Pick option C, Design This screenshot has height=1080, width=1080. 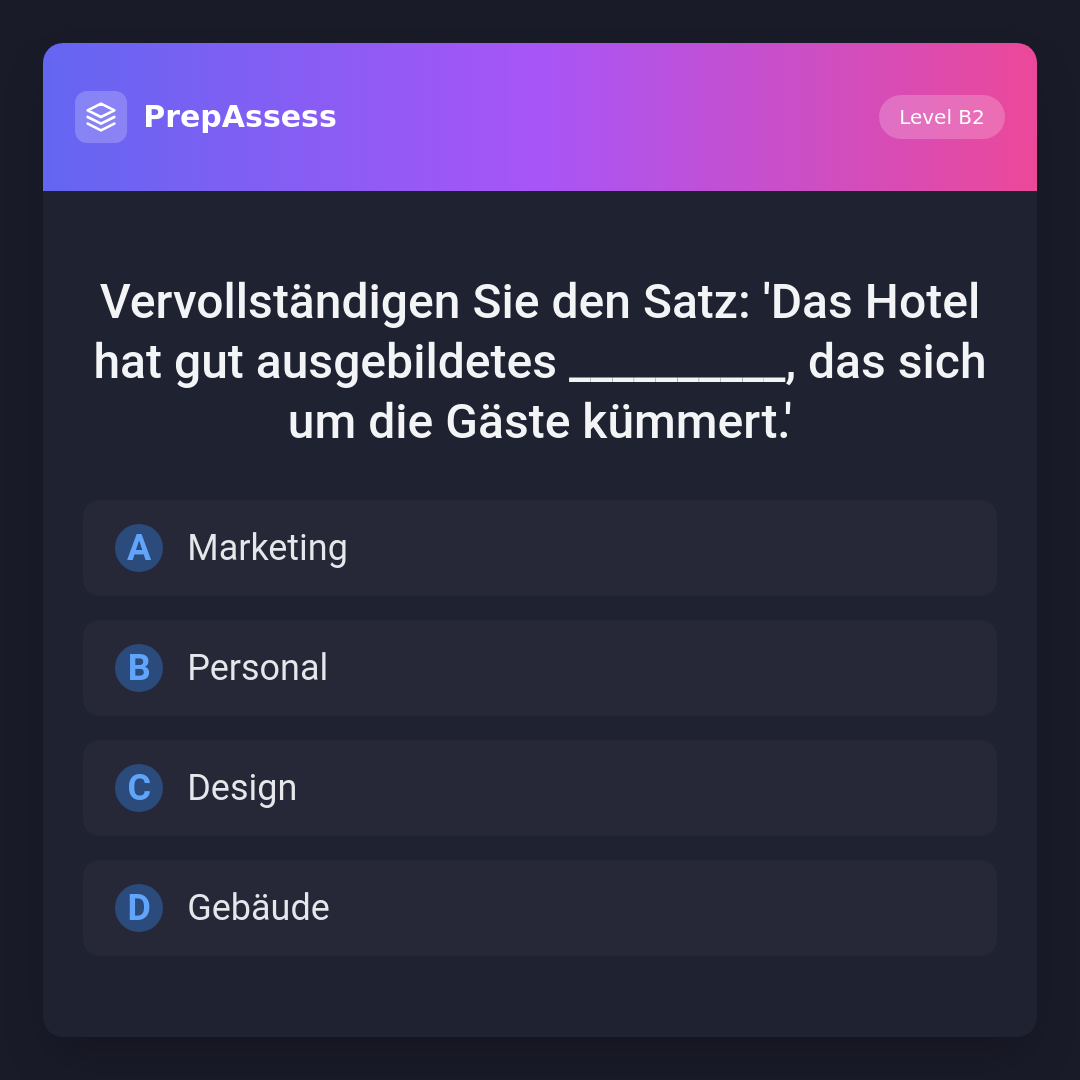[x=540, y=788]
